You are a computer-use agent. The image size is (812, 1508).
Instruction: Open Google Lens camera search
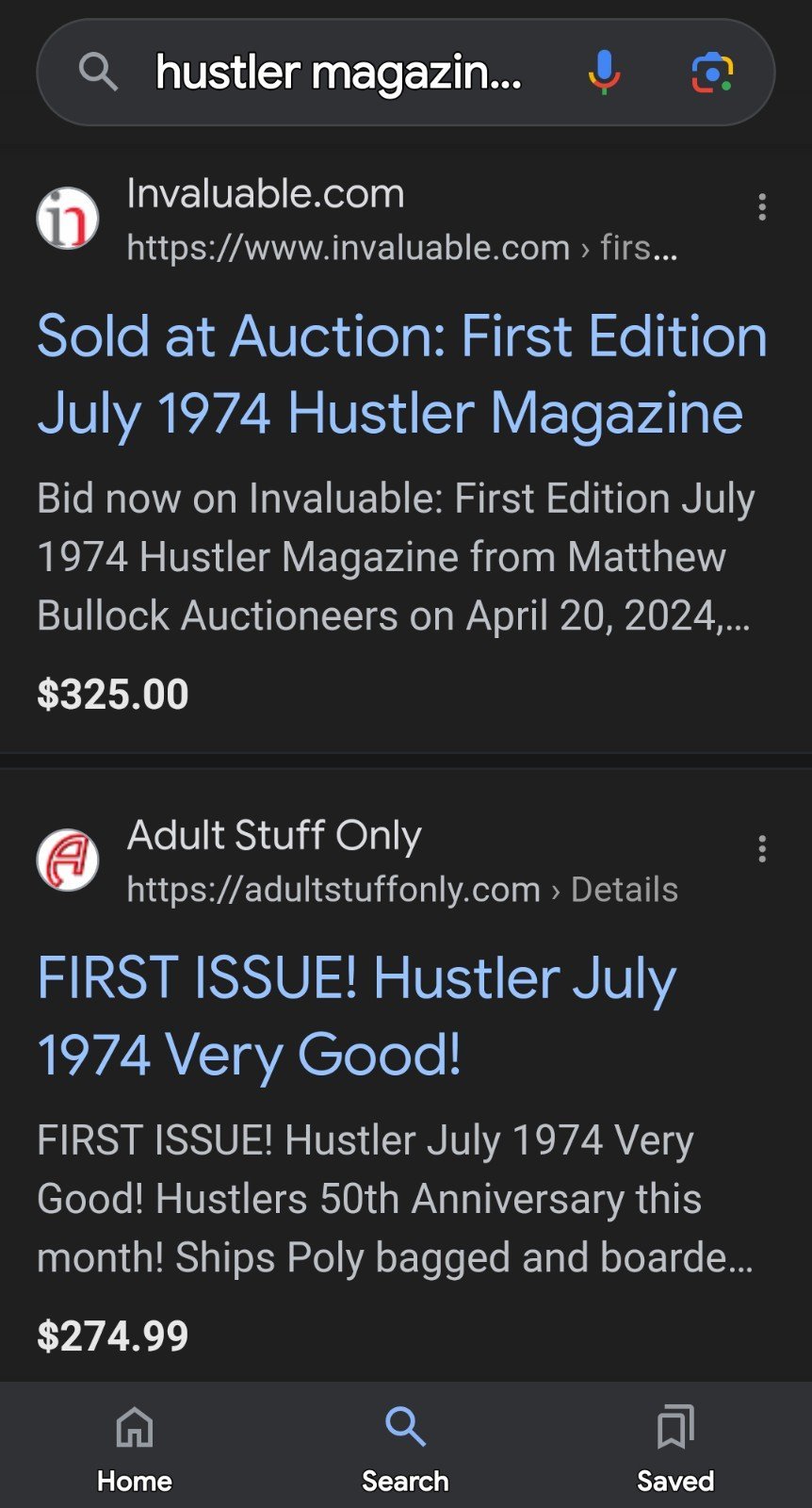tap(712, 73)
